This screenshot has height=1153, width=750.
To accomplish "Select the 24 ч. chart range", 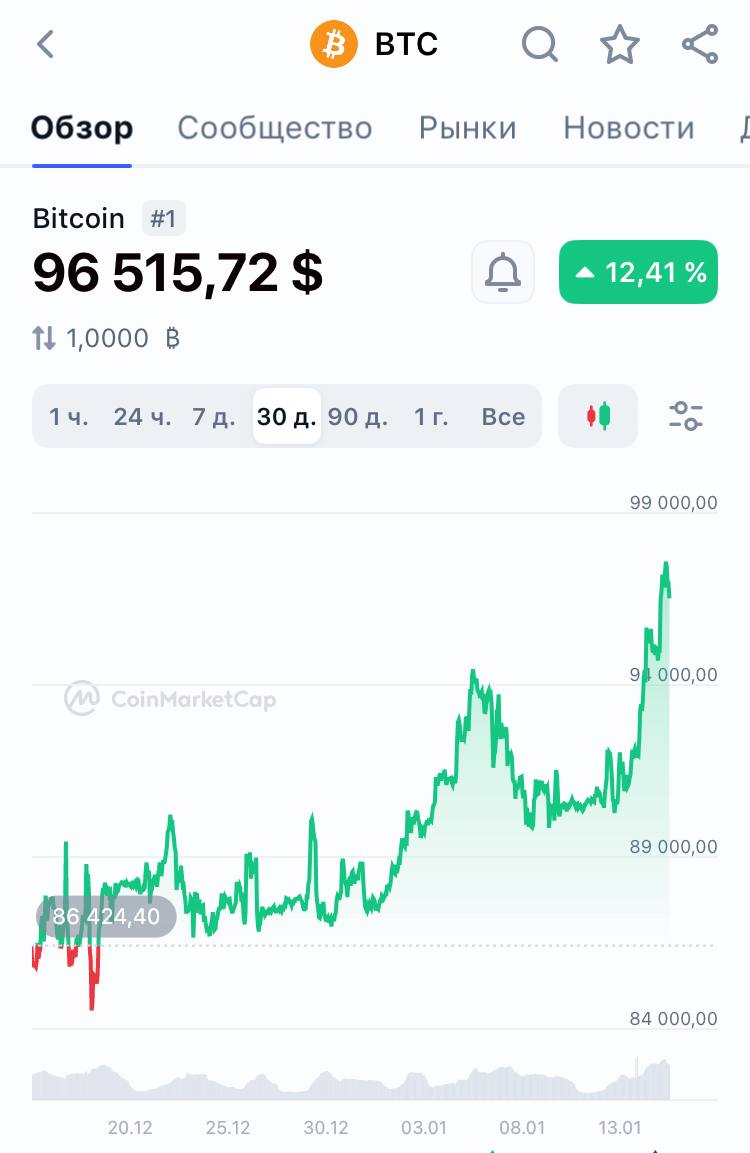I will [142, 416].
